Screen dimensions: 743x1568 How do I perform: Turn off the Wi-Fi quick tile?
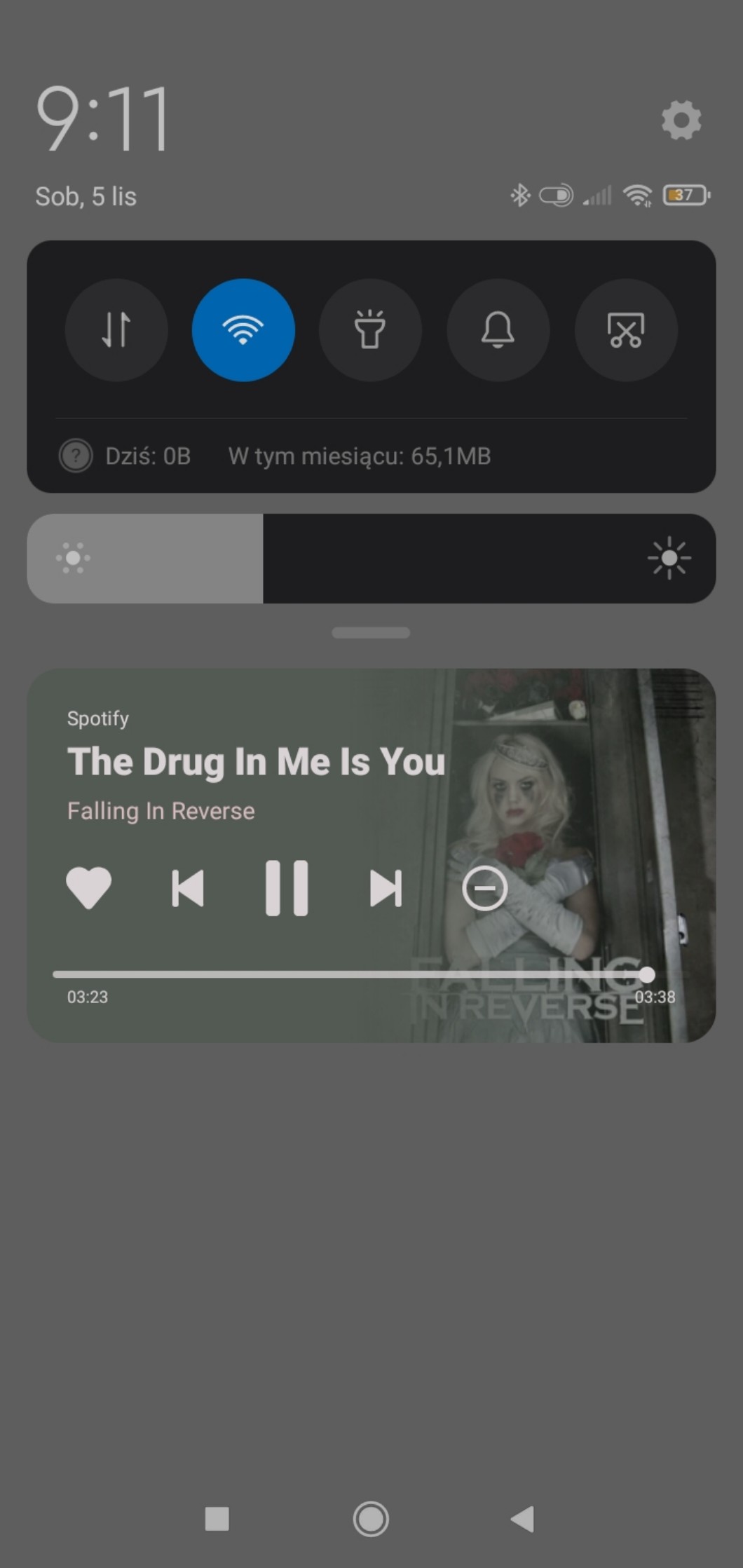pyautogui.click(x=243, y=330)
